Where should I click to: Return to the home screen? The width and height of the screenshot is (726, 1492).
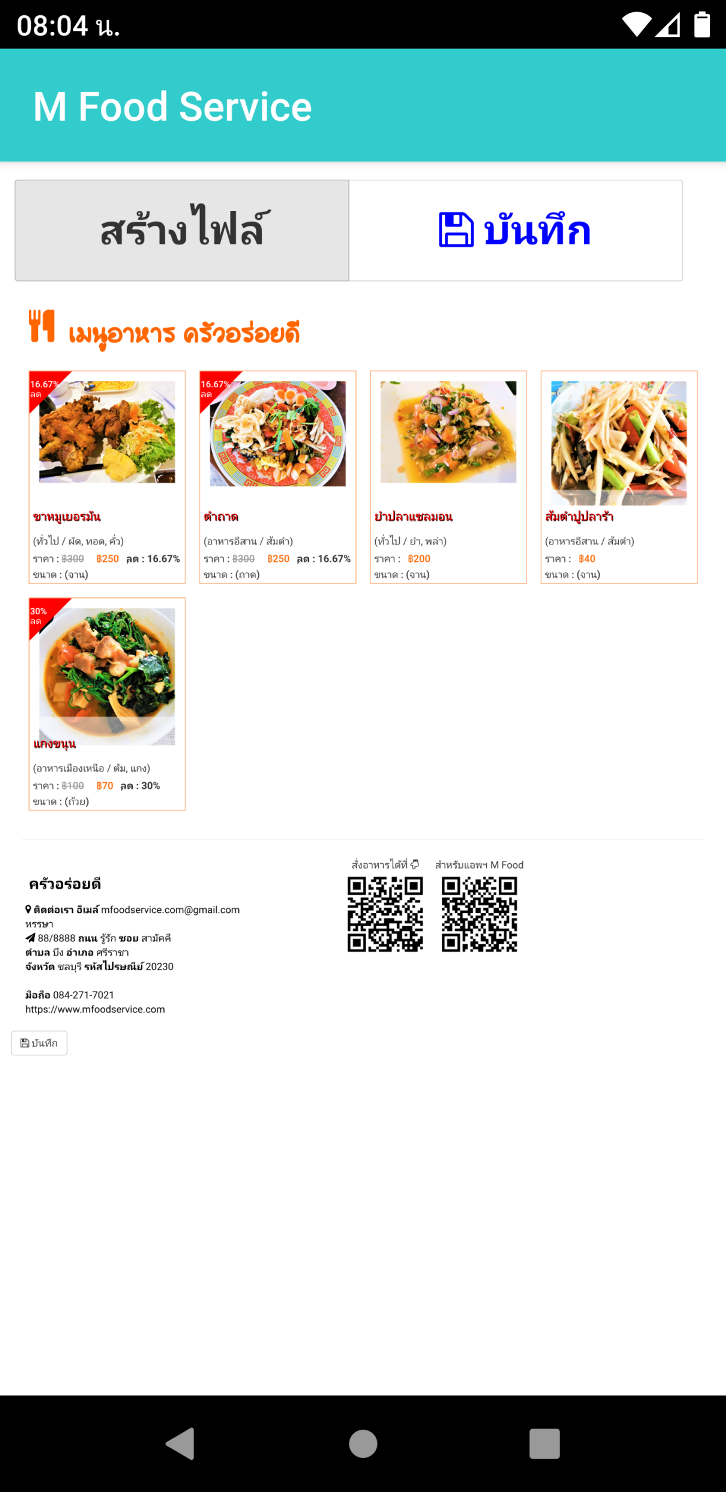tap(363, 1443)
